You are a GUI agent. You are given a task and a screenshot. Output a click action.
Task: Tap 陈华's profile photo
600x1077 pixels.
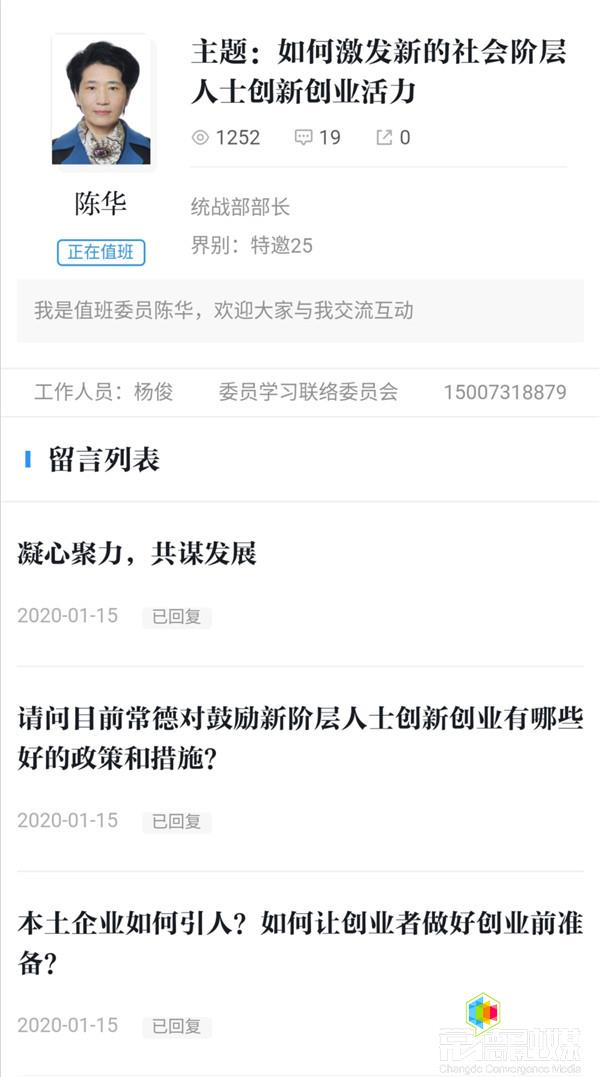(101, 103)
